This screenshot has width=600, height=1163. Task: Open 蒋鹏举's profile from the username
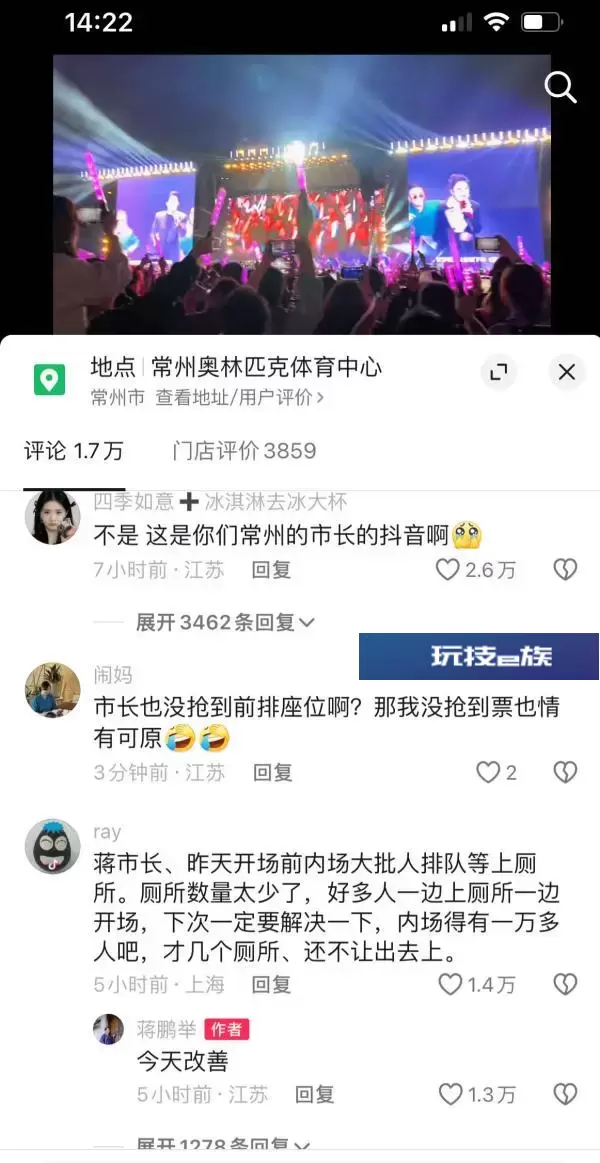point(167,1029)
